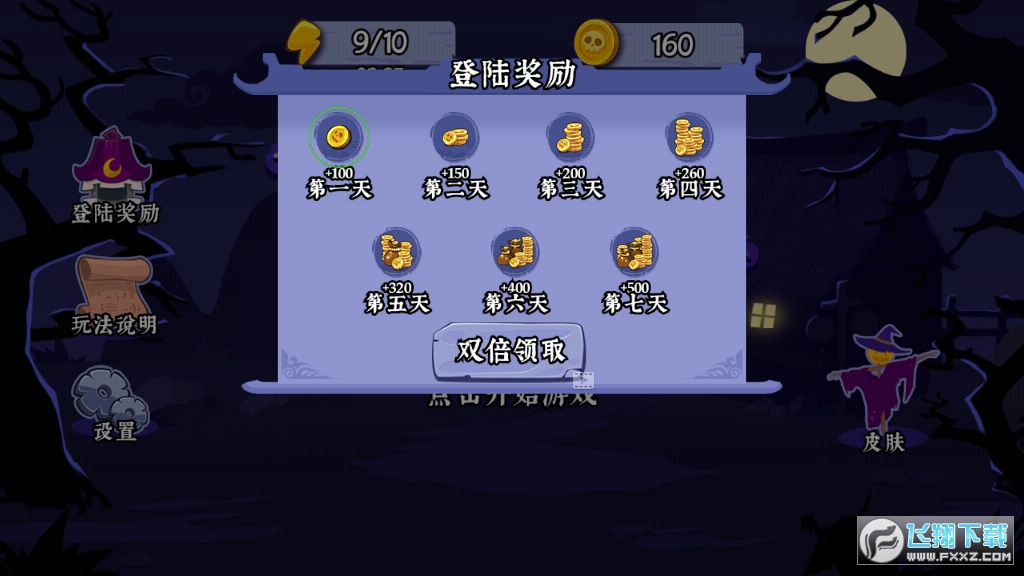The height and width of the screenshot is (576, 1024).
Task: Open the 登陆奖励 login rewards icon
Action: [x=114, y=167]
